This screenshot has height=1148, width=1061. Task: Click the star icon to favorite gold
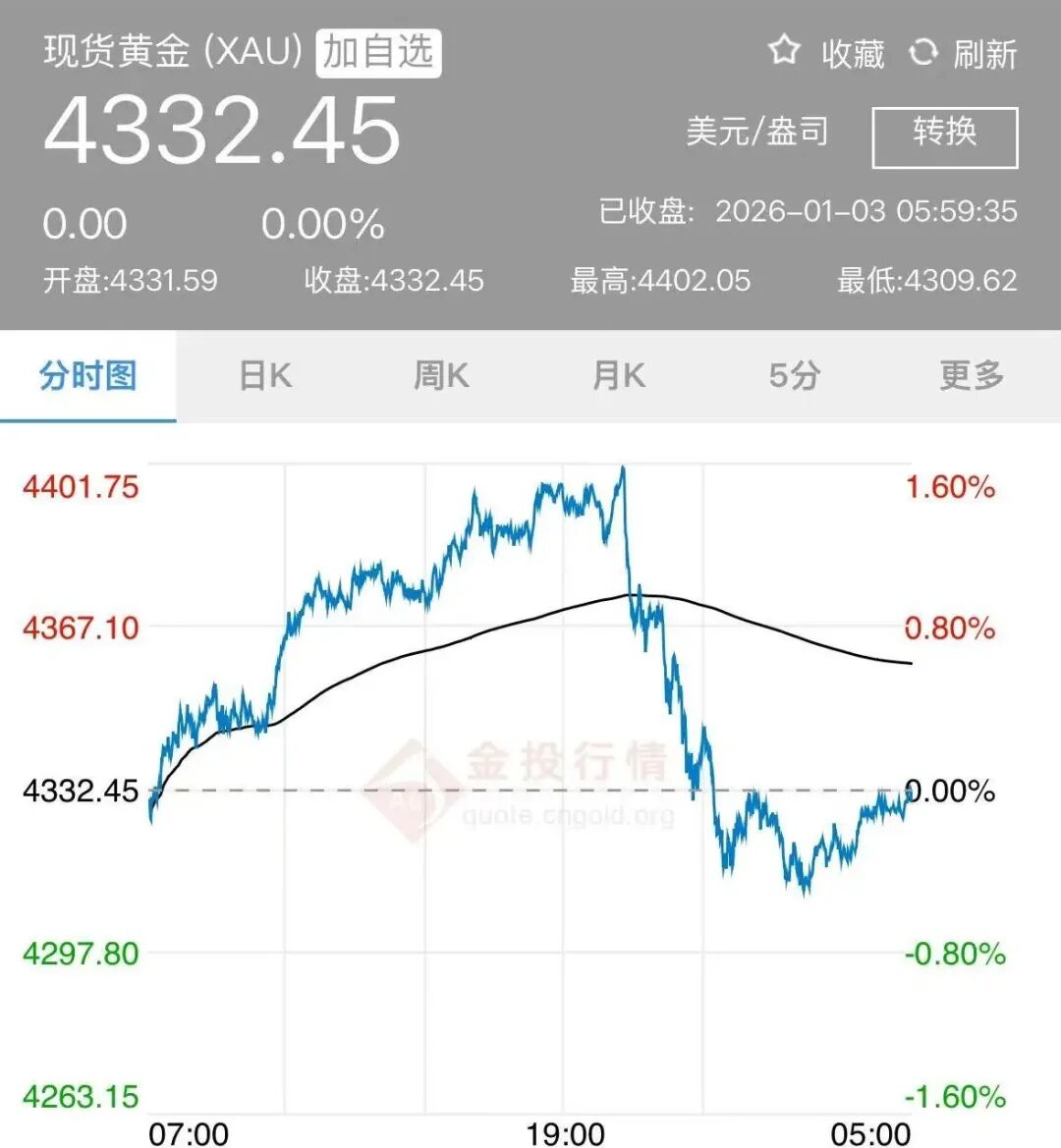[783, 53]
